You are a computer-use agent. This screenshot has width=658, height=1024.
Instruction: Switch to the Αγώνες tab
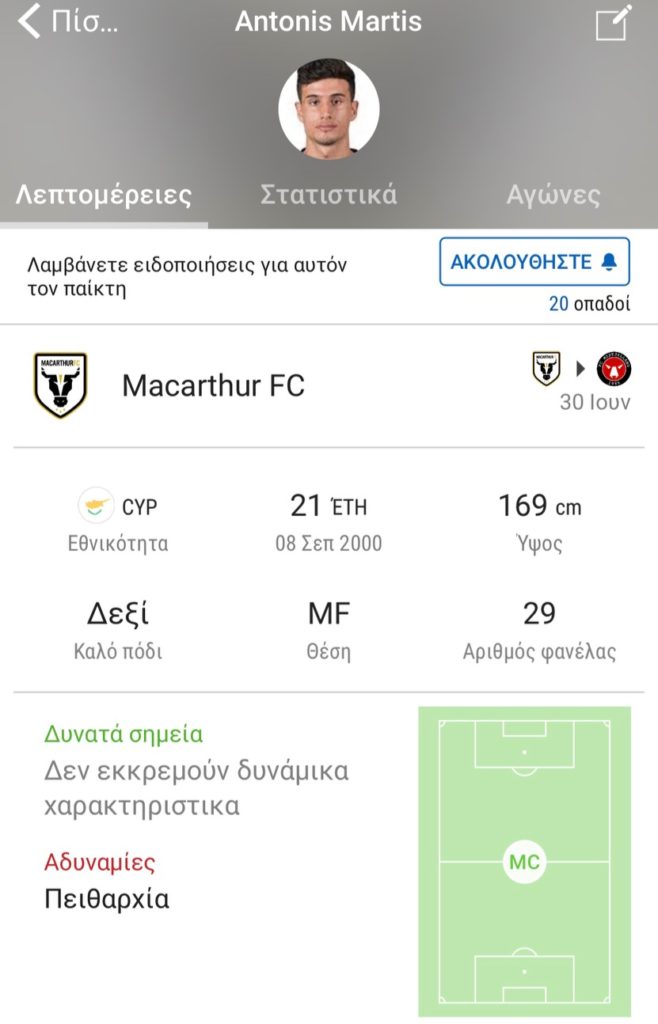(x=553, y=194)
